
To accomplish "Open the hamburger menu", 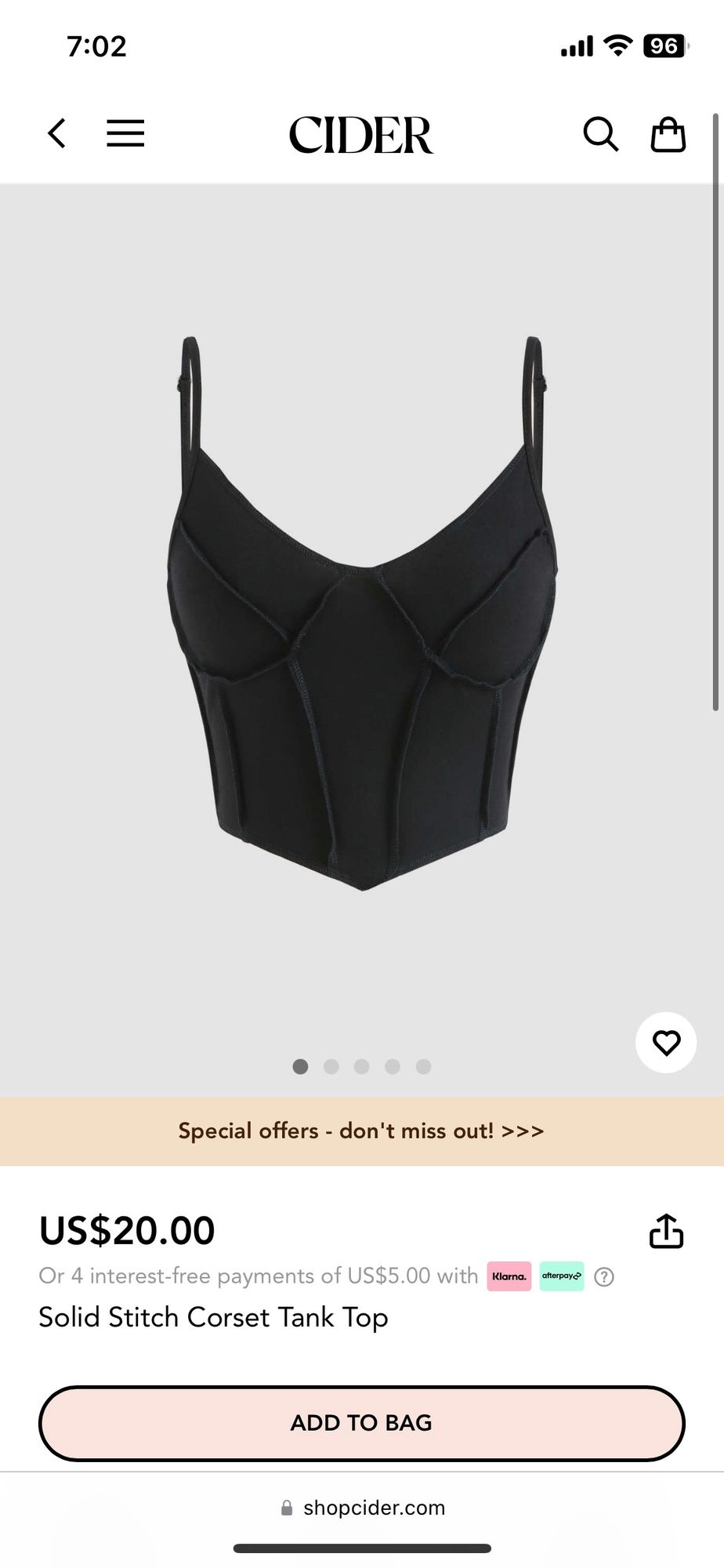I will point(125,133).
